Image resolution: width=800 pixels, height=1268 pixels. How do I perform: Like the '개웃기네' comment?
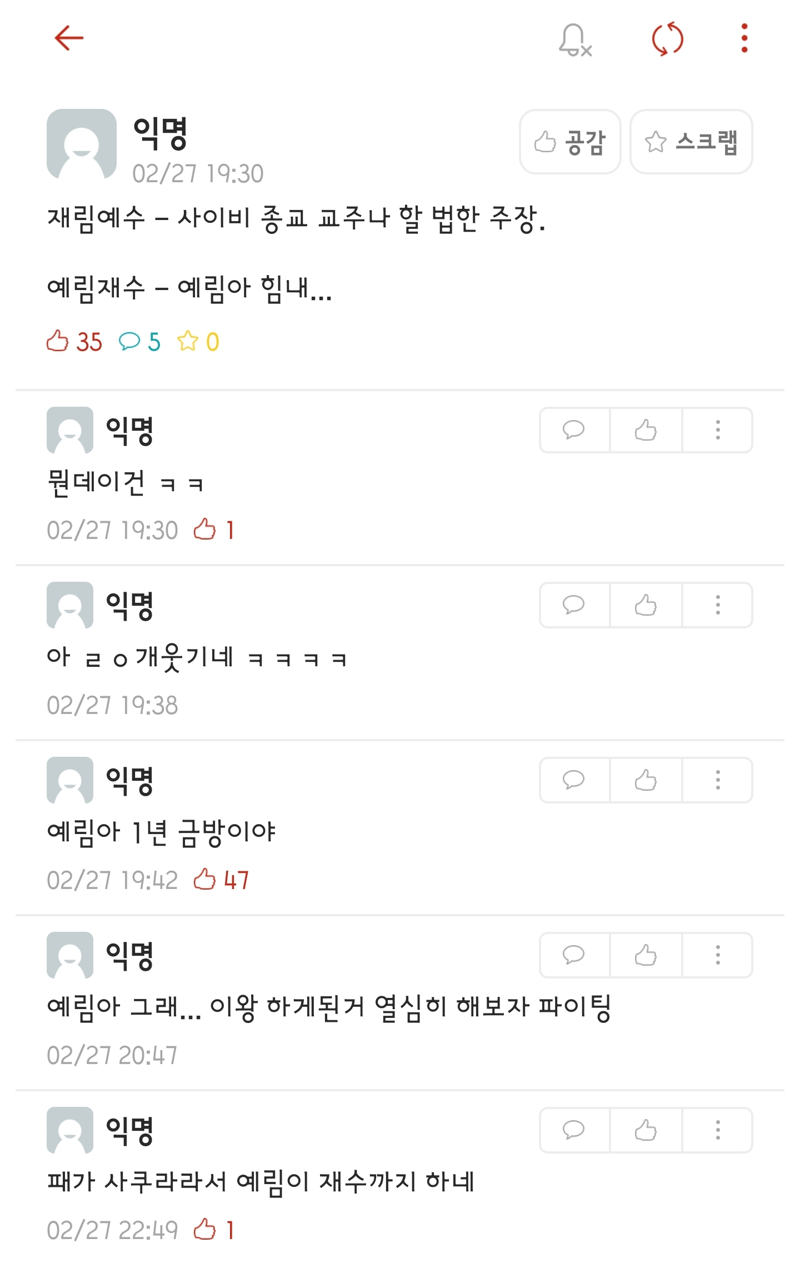[646, 605]
